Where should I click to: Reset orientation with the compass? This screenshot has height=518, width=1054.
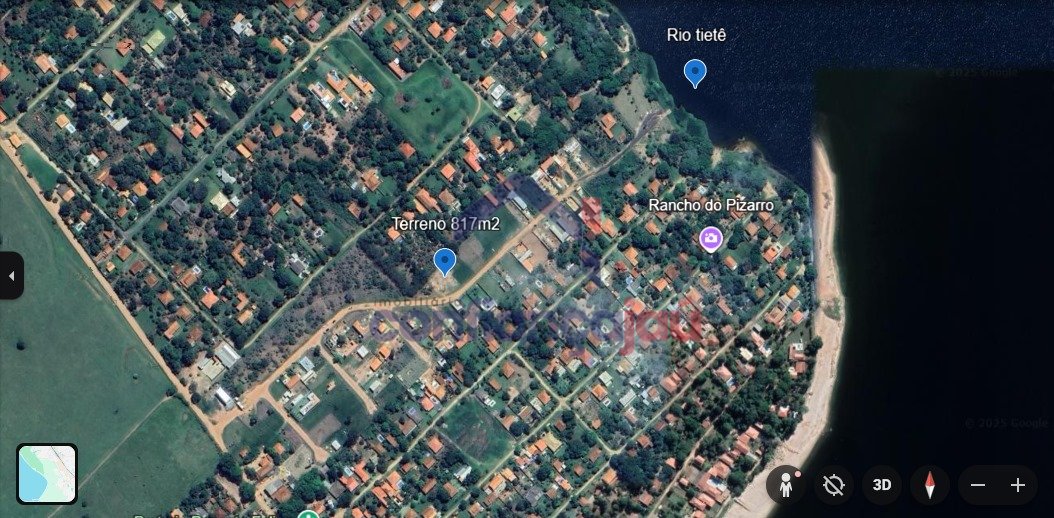tap(930, 485)
